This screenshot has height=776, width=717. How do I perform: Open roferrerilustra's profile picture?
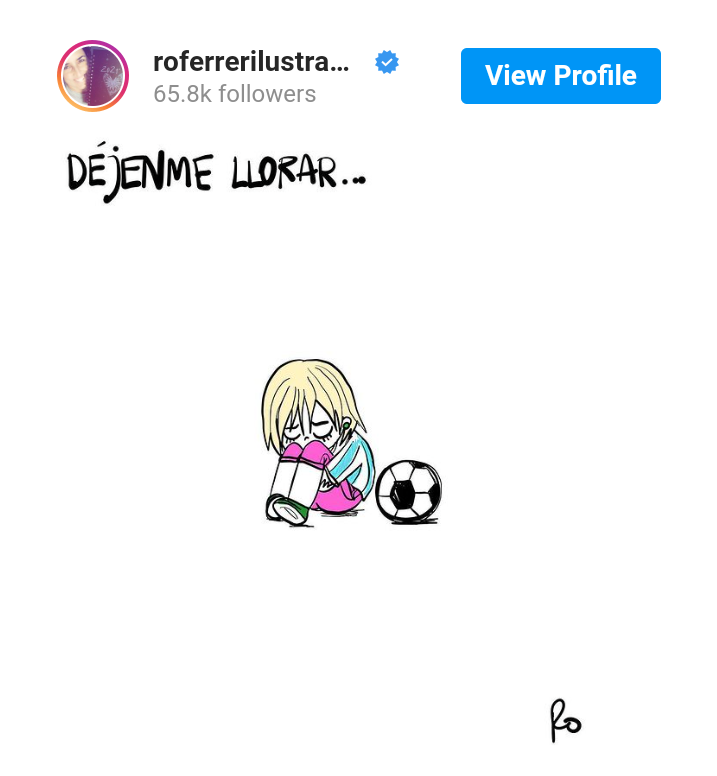(93, 76)
